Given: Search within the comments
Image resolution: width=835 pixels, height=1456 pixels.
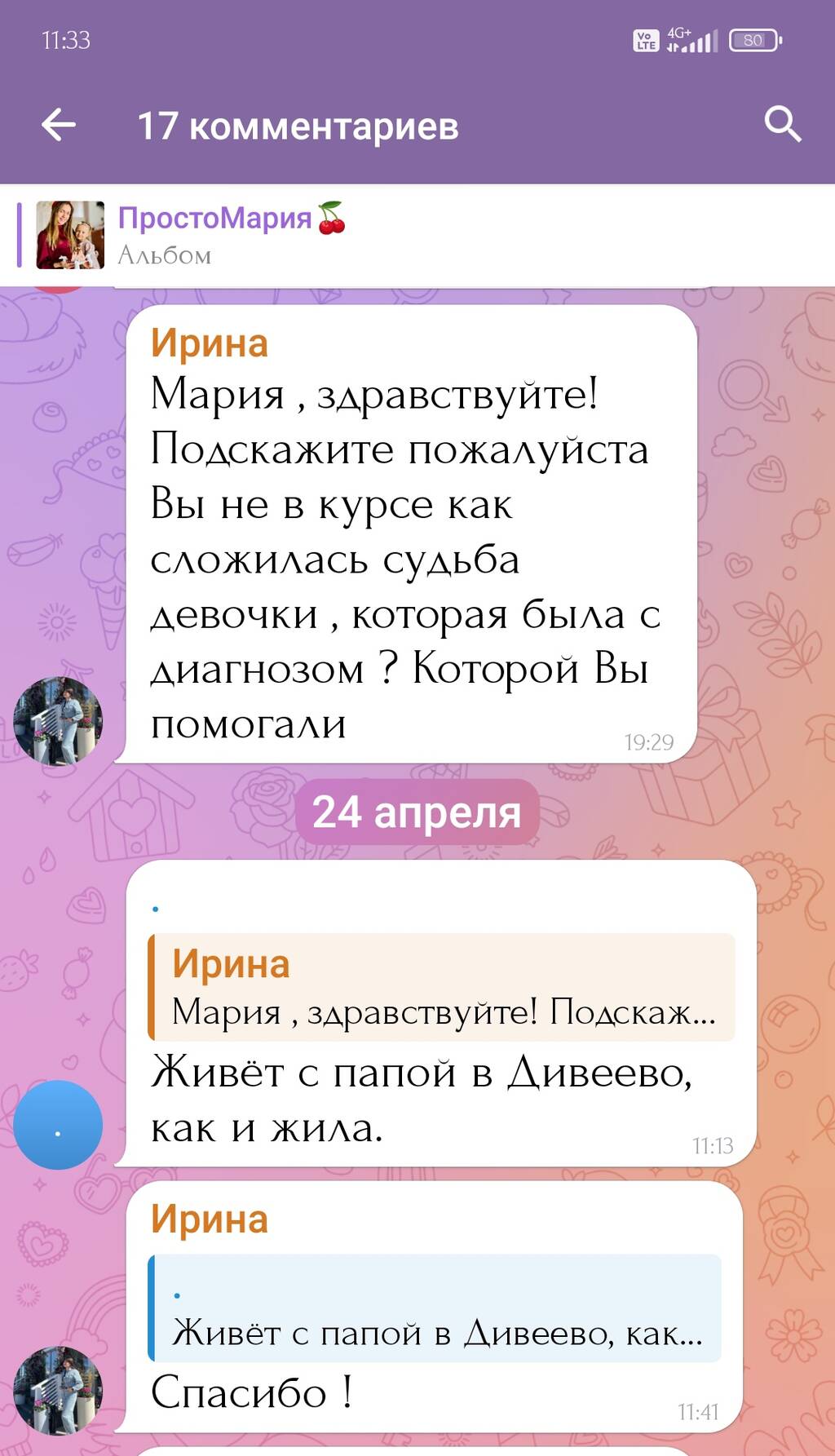Looking at the screenshot, I should 783,124.
